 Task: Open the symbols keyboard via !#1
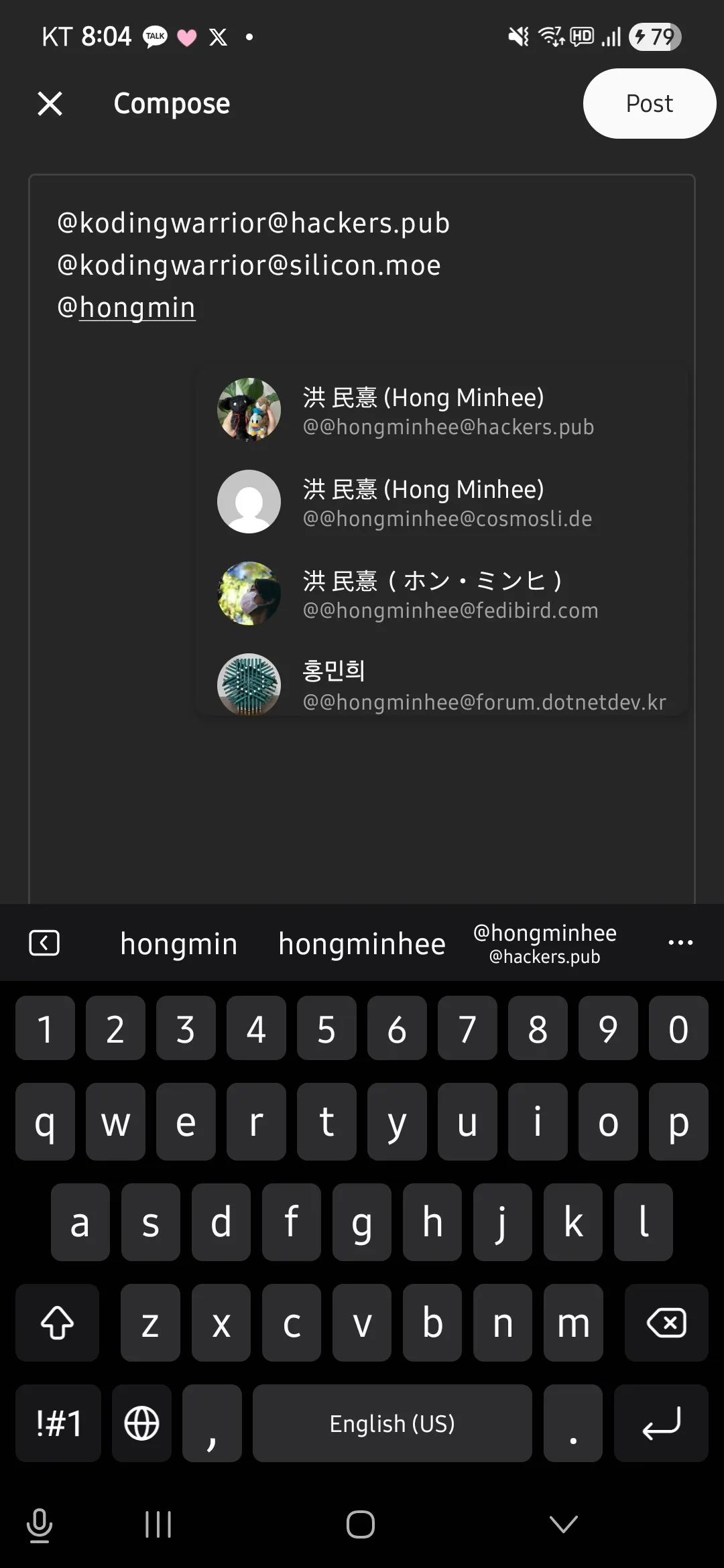tap(58, 1423)
